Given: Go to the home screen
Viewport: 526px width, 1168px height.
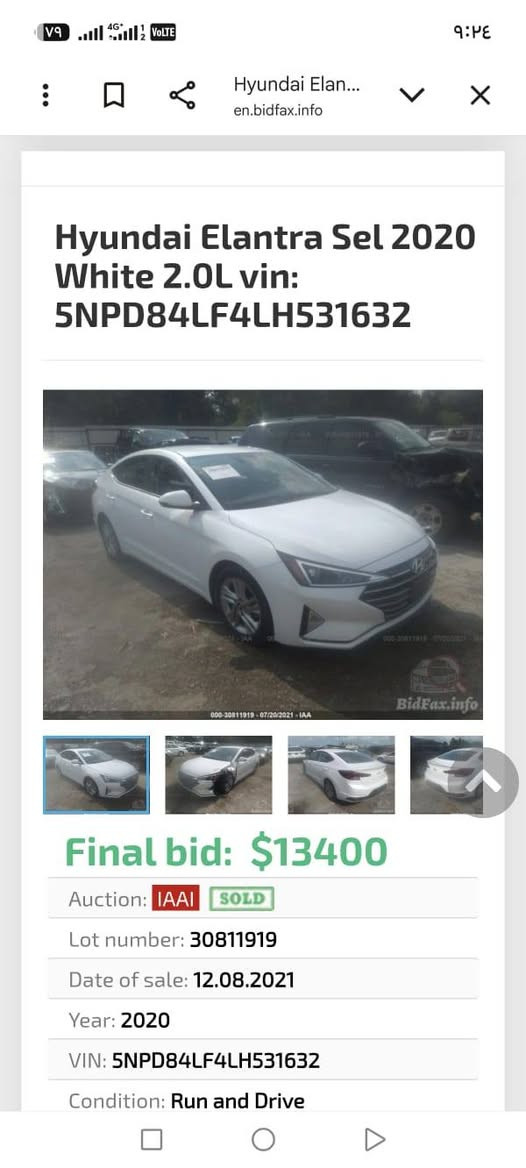Looking at the screenshot, I should [x=263, y=1139].
